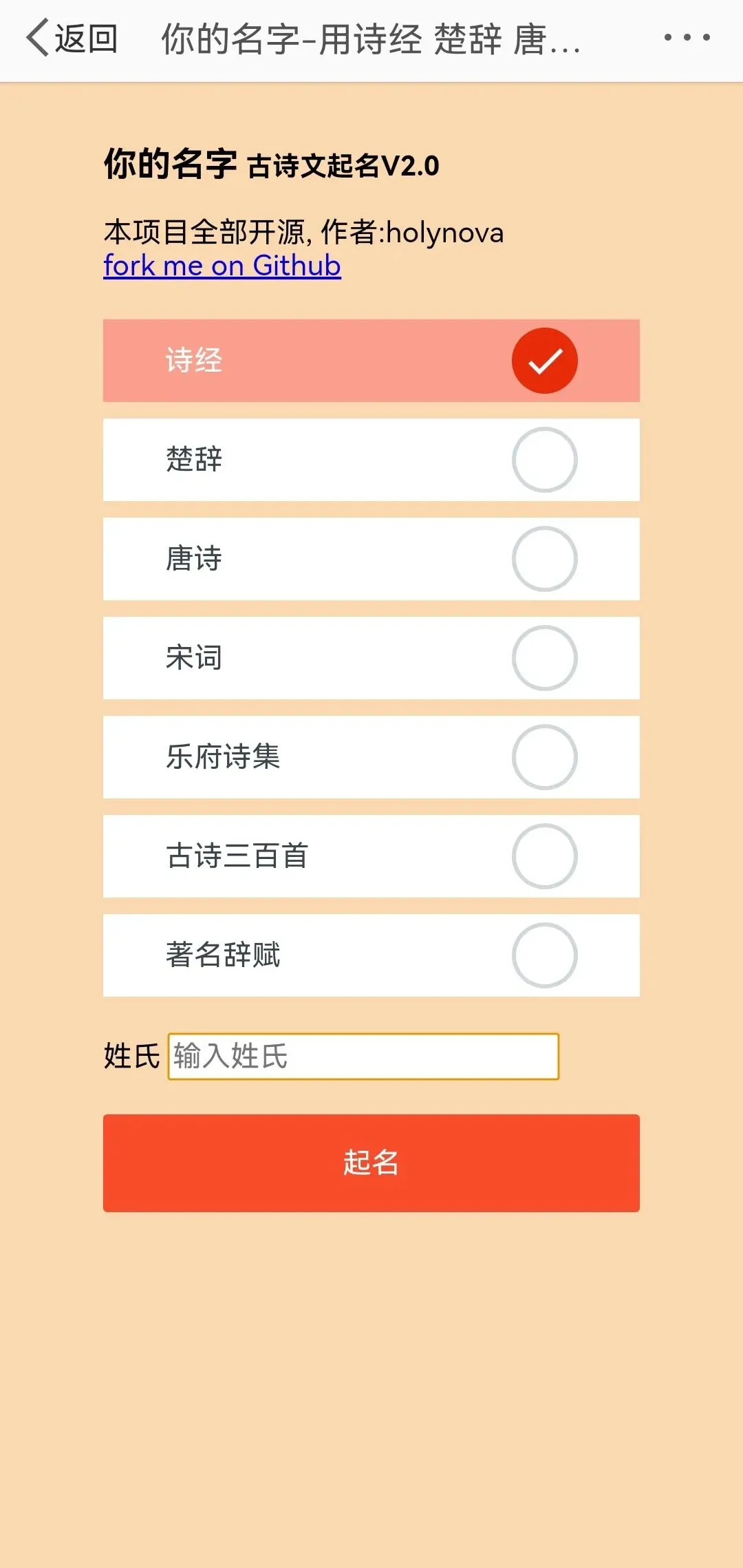This screenshot has width=743, height=1568.
Task: Click the circle icon beside 宋词
Action: tap(544, 658)
